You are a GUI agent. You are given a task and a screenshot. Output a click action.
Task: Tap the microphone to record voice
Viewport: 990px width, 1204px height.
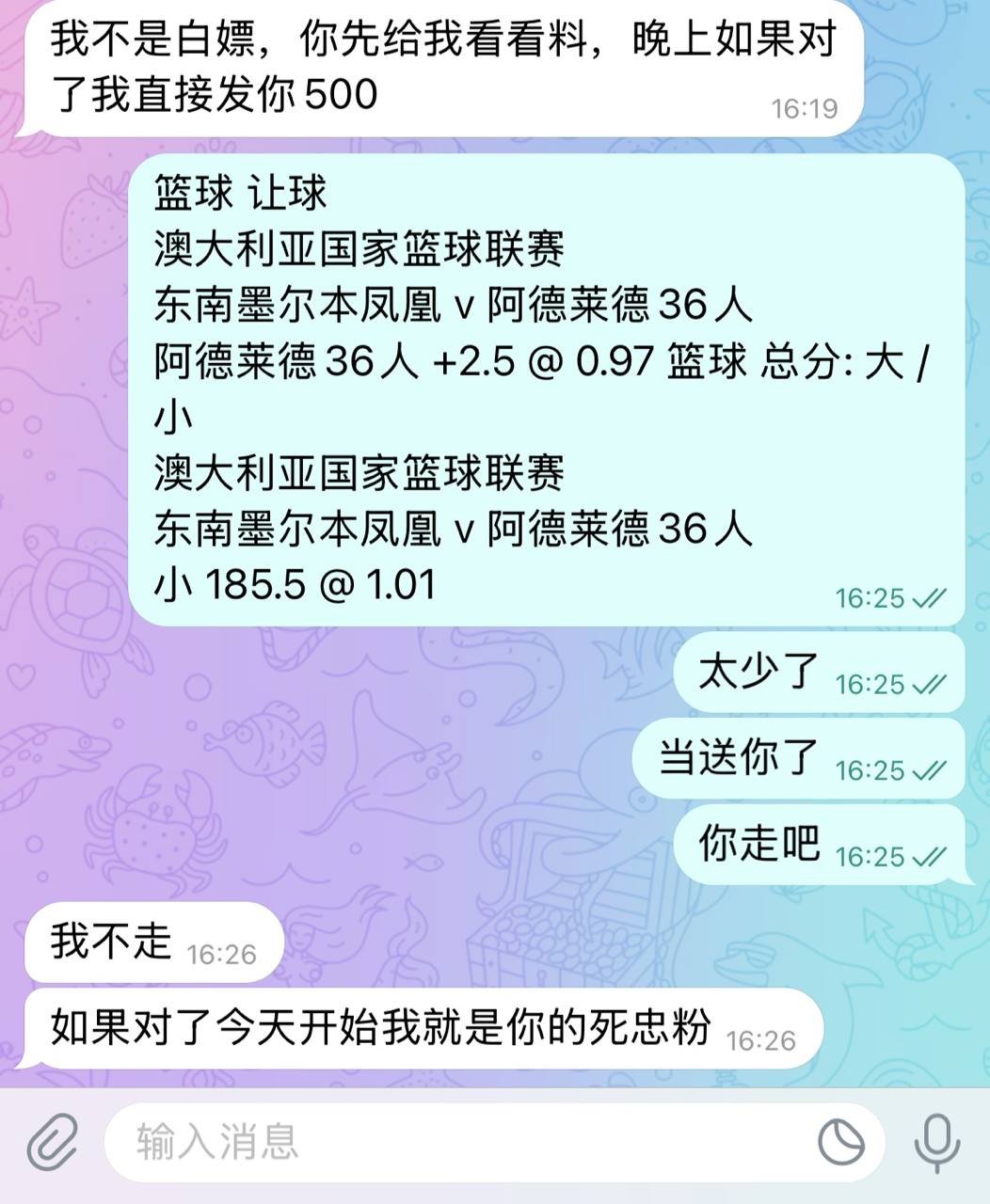tap(937, 1142)
